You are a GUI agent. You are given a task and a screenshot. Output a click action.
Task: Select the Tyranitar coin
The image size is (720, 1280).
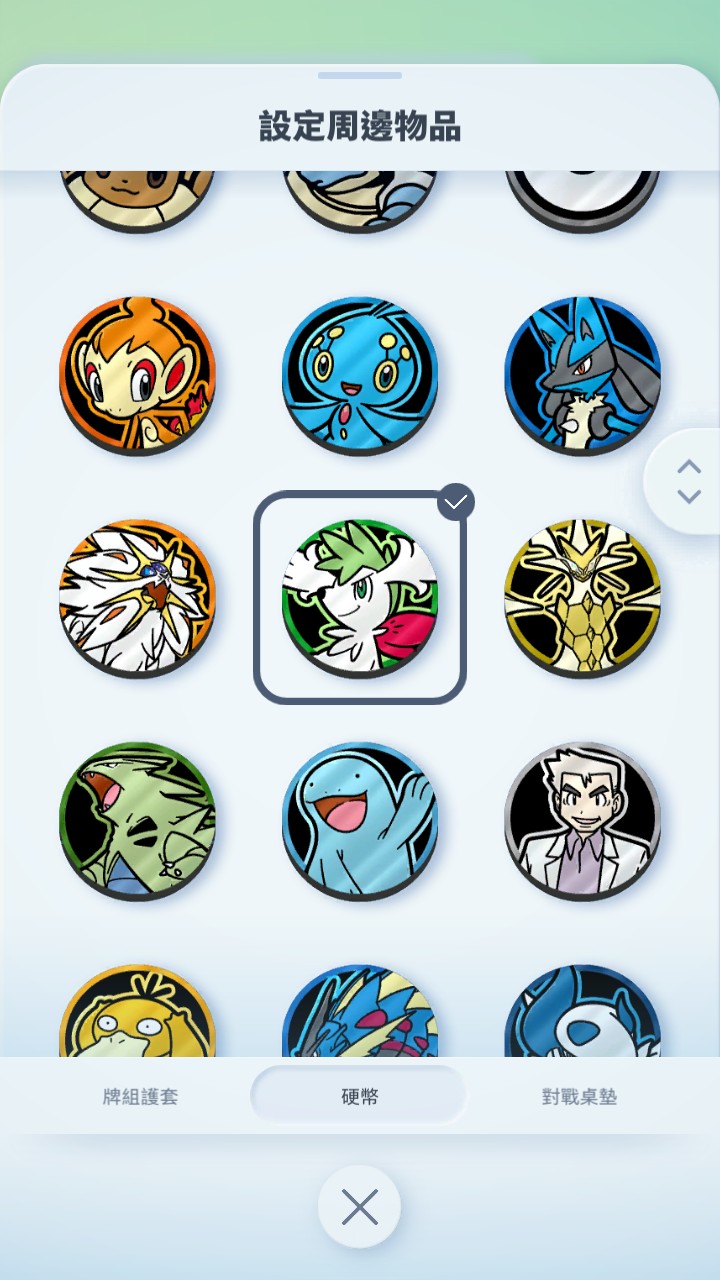138,820
